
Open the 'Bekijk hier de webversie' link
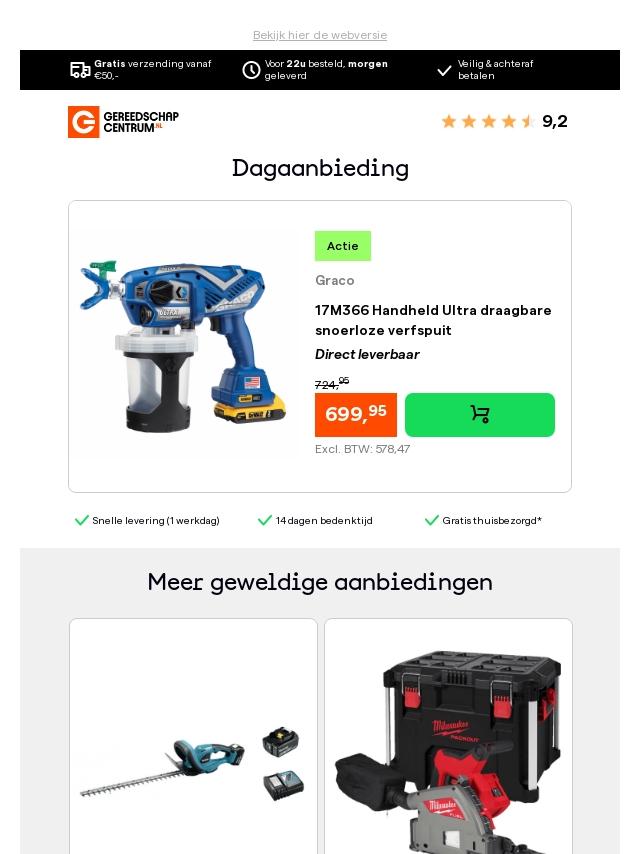pyautogui.click(x=320, y=35)
